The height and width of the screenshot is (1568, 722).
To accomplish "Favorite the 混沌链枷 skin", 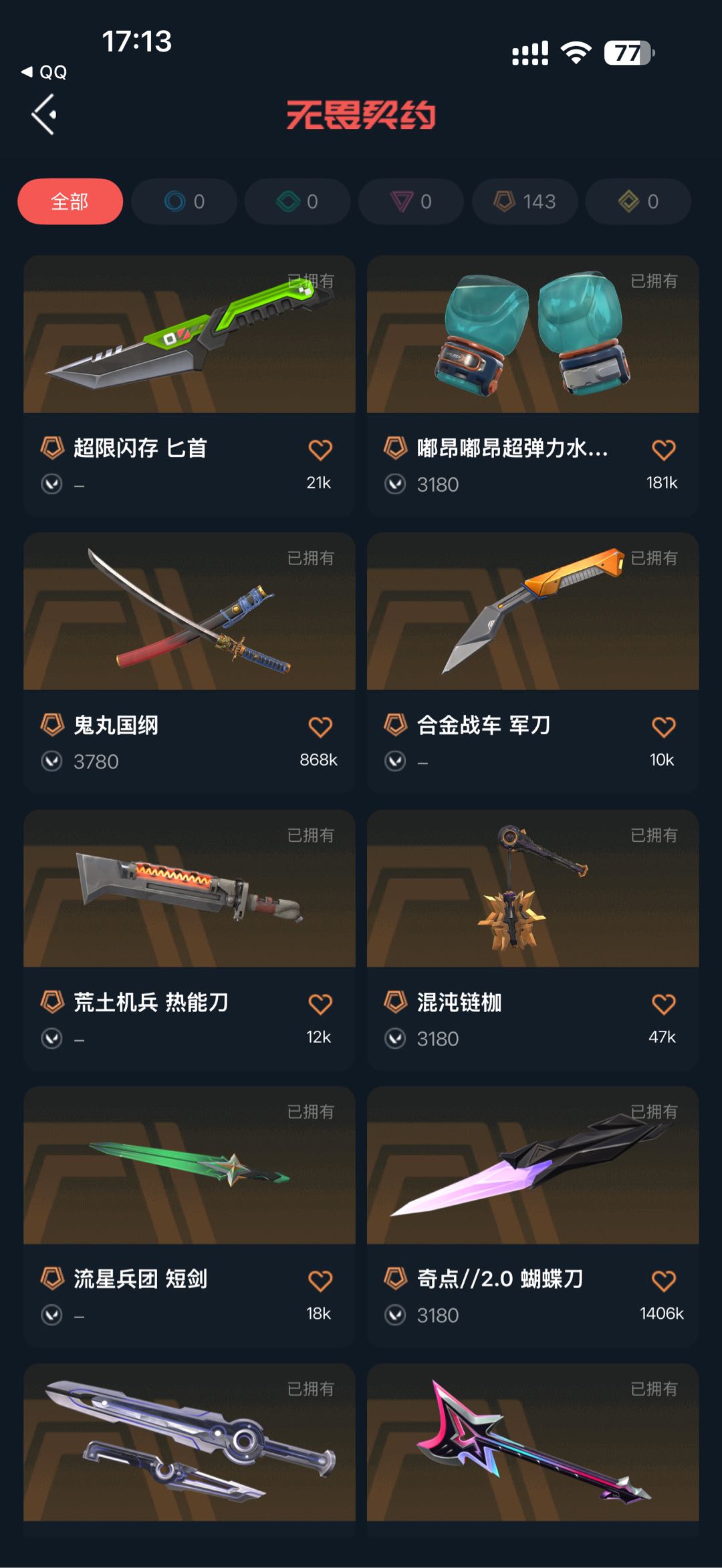I will point(663,1004).
